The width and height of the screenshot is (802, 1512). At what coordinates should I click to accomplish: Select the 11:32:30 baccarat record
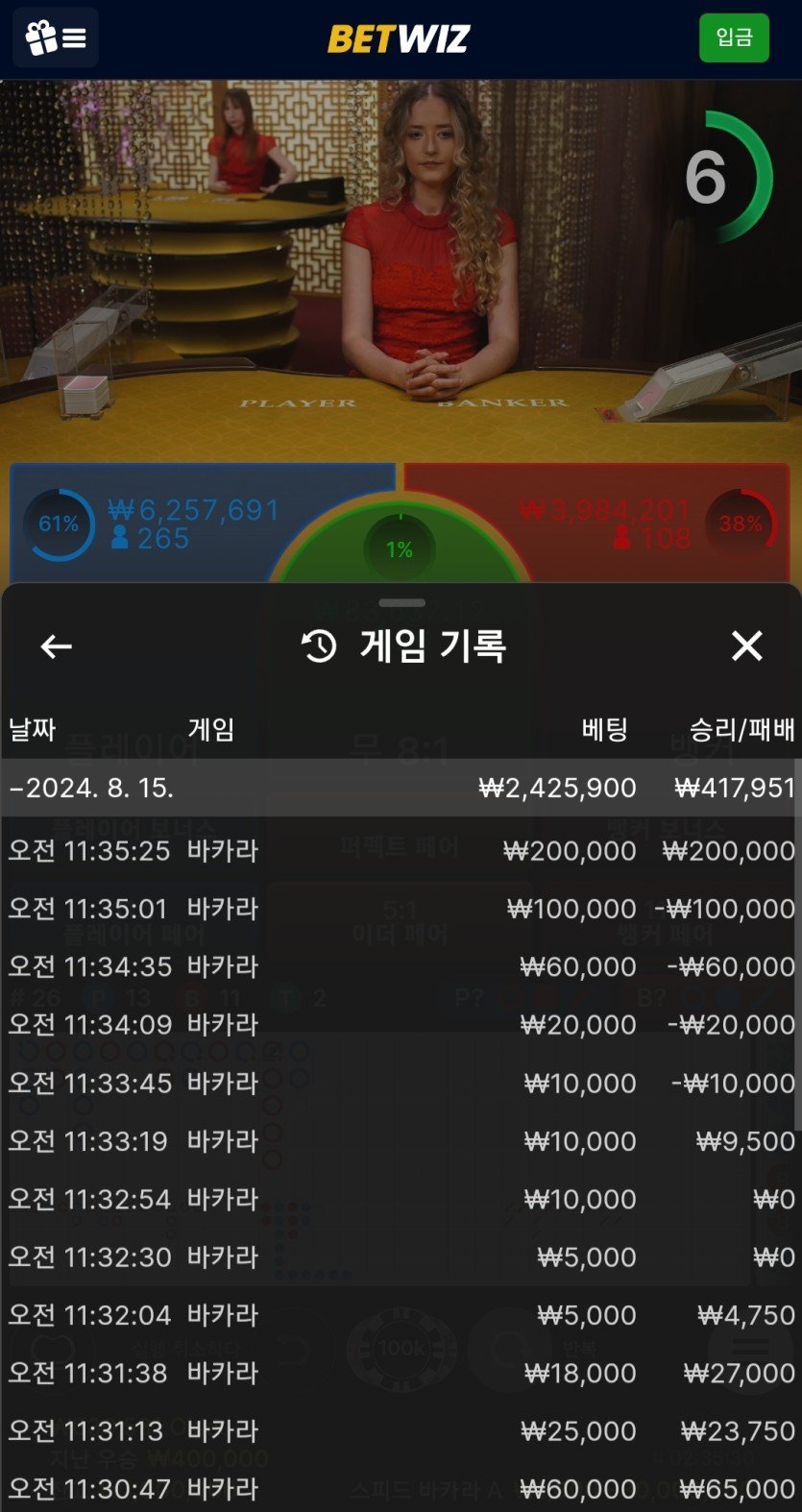point(401,1256)
